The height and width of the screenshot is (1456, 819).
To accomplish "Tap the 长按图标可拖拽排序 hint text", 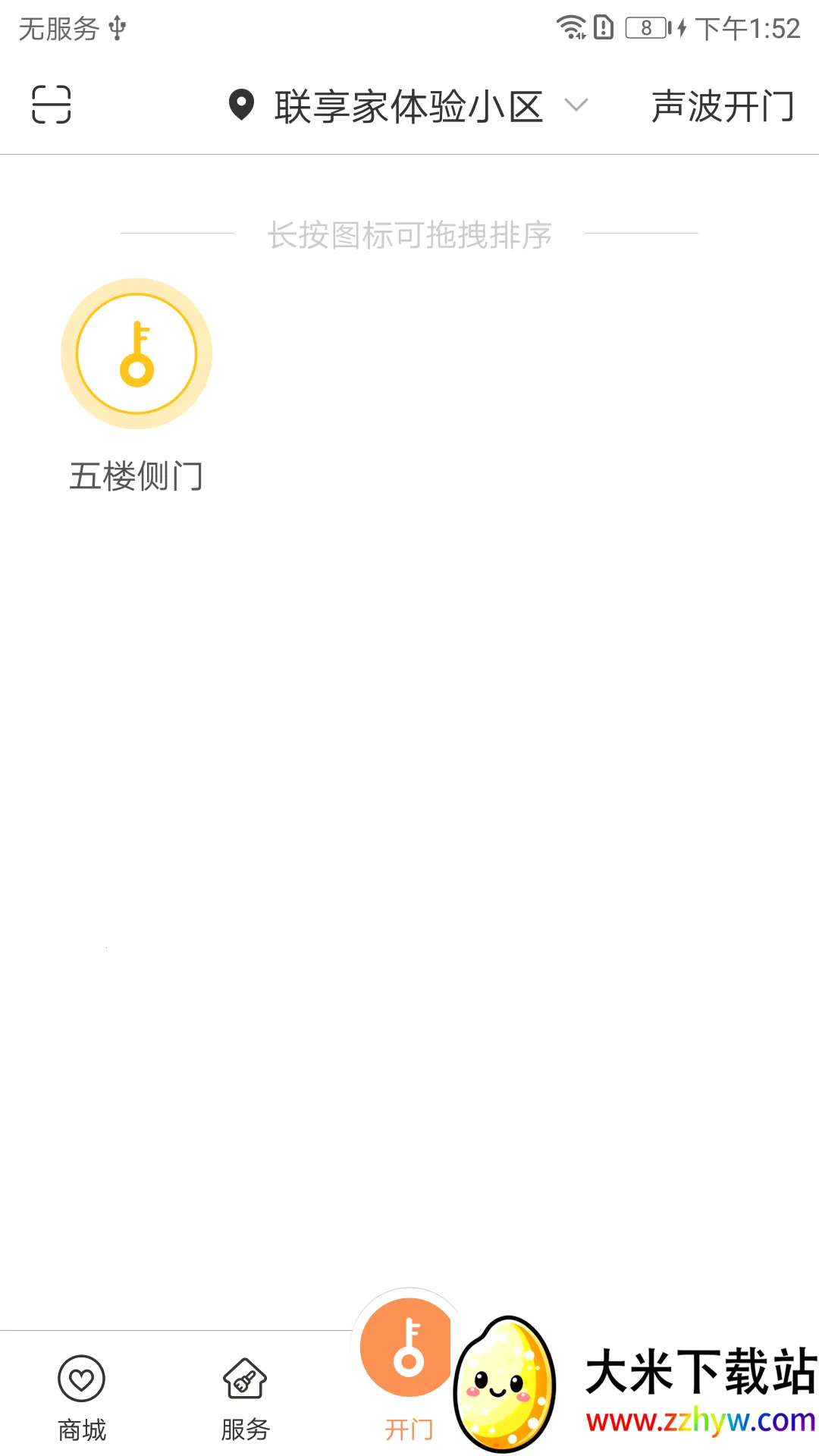I will (x=409, y=234).
